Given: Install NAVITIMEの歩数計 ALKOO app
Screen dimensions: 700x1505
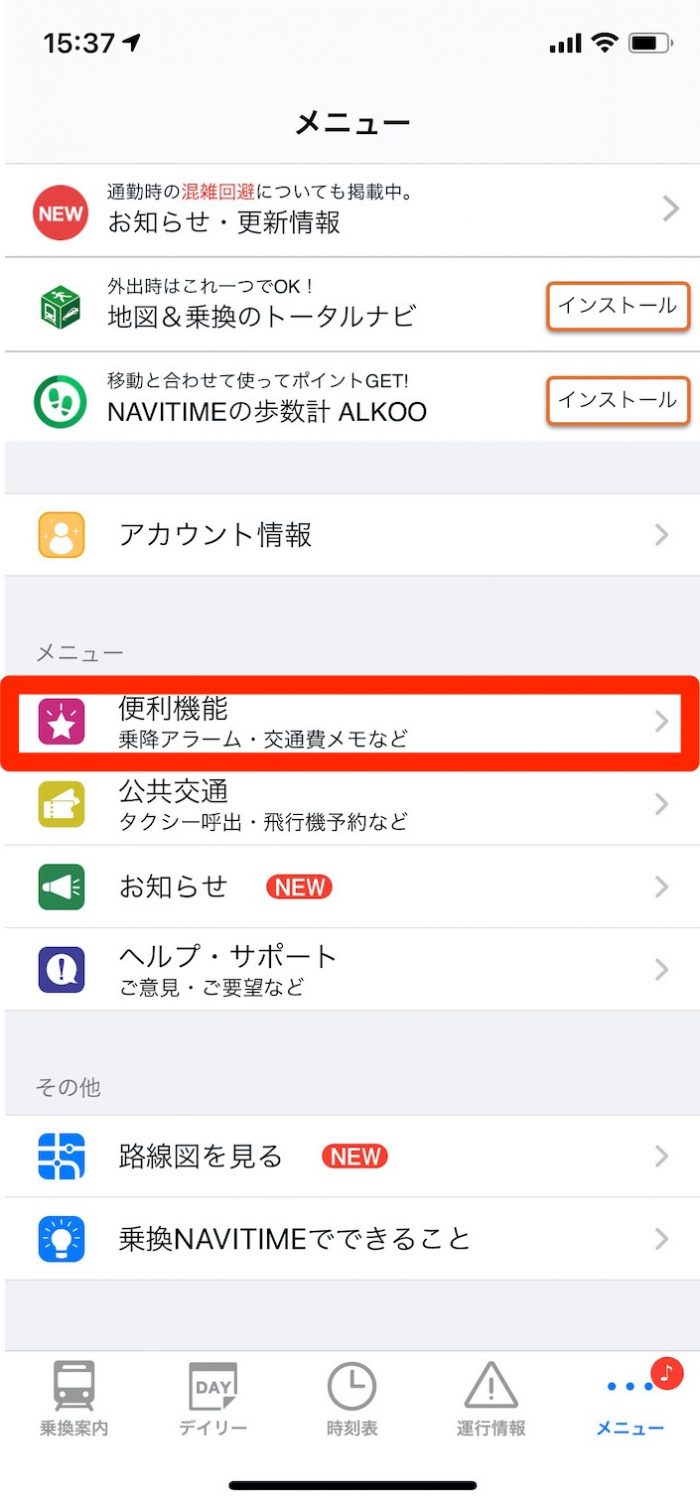Looking at the screenshot, I should 618,400.
